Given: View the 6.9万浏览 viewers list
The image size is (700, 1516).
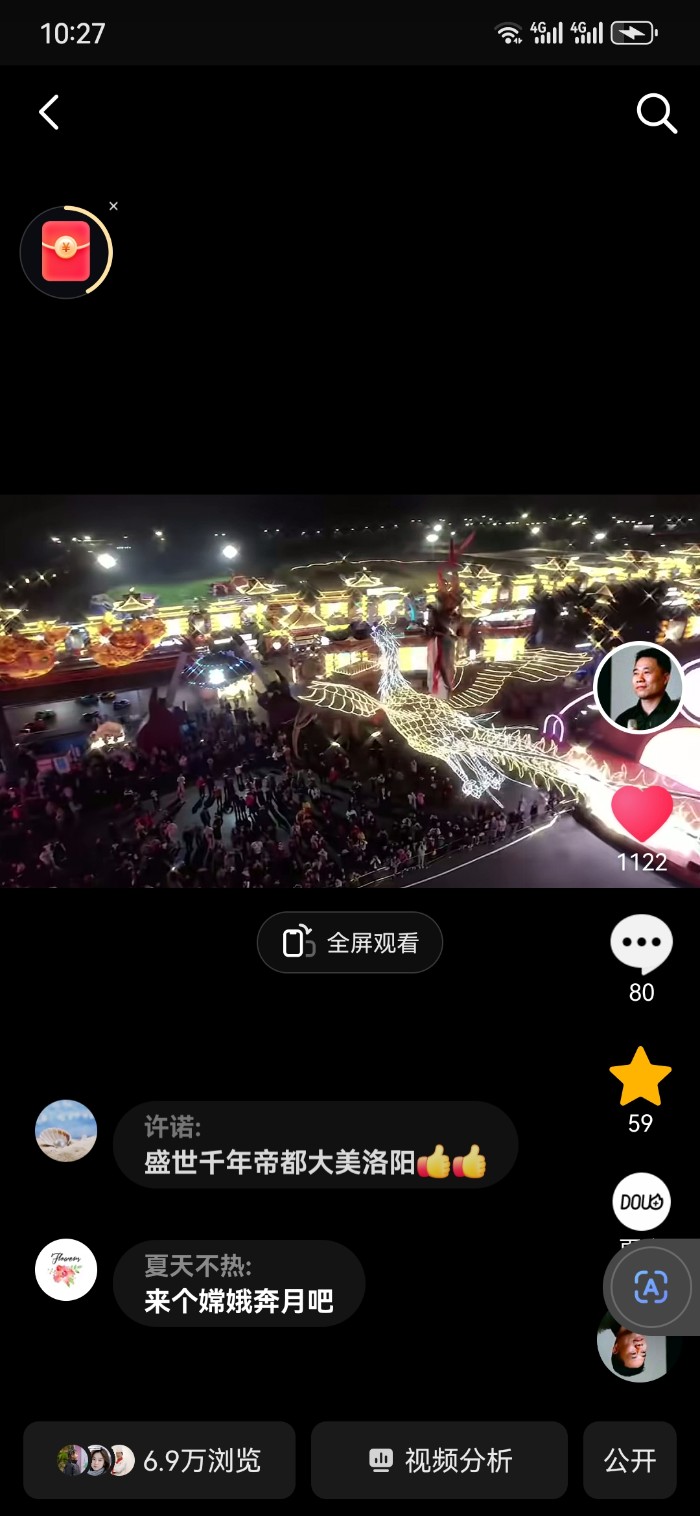Looking at the screenshot, I should 159,1460.
